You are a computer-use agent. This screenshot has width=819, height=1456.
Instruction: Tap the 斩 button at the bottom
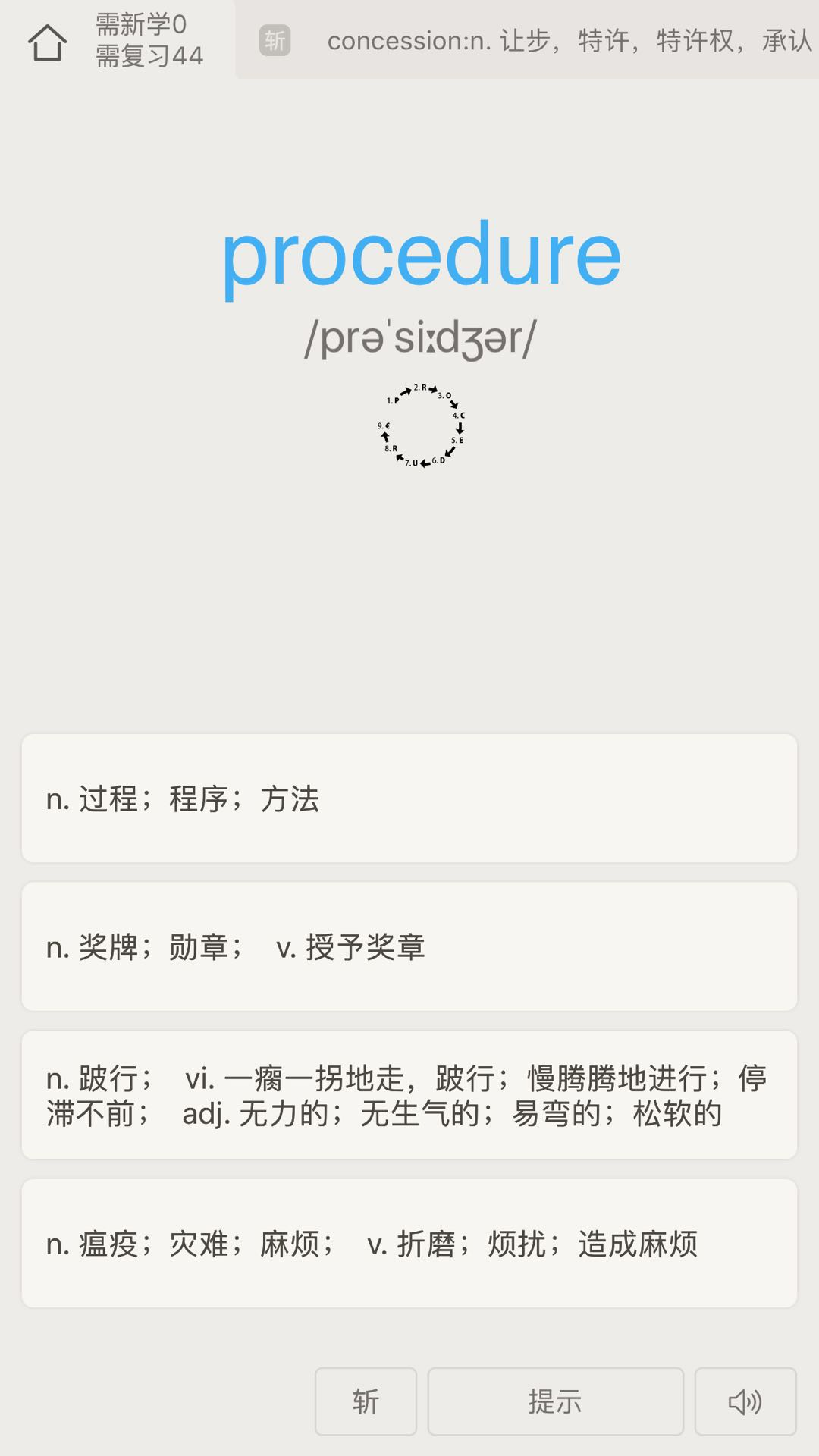[366, 1401]
